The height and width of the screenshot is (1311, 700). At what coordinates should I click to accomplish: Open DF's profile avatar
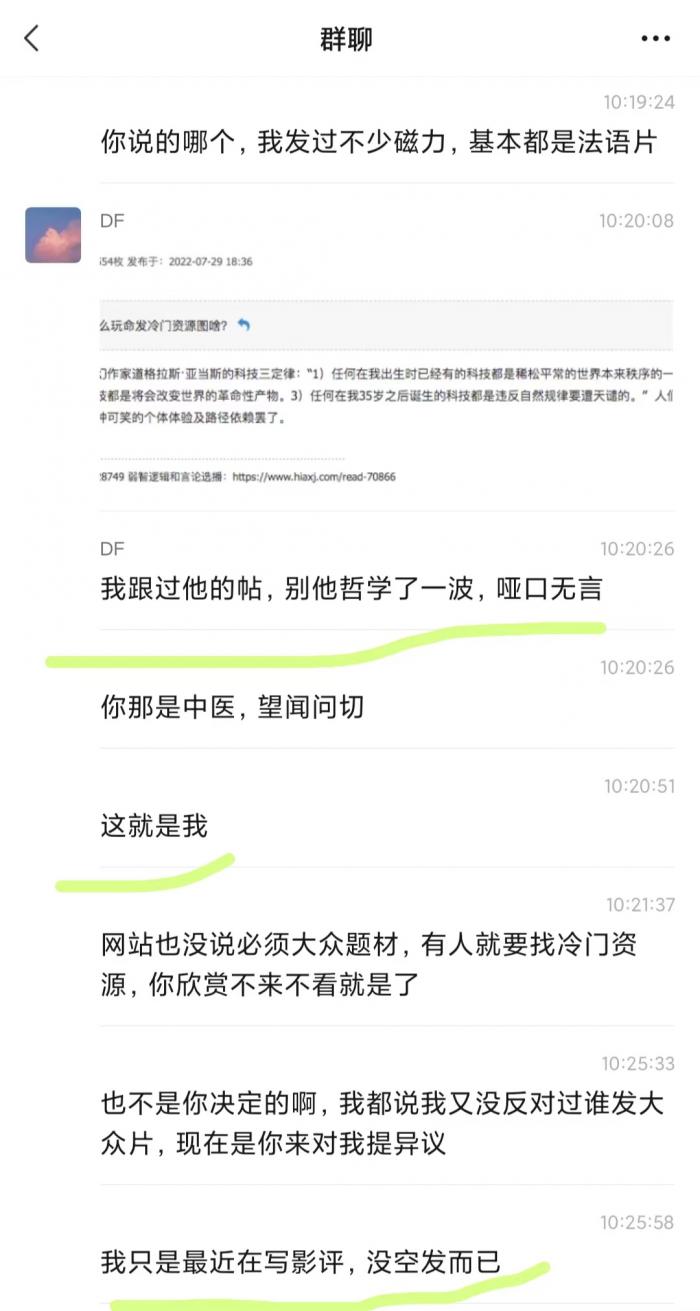tap(53, 235)
